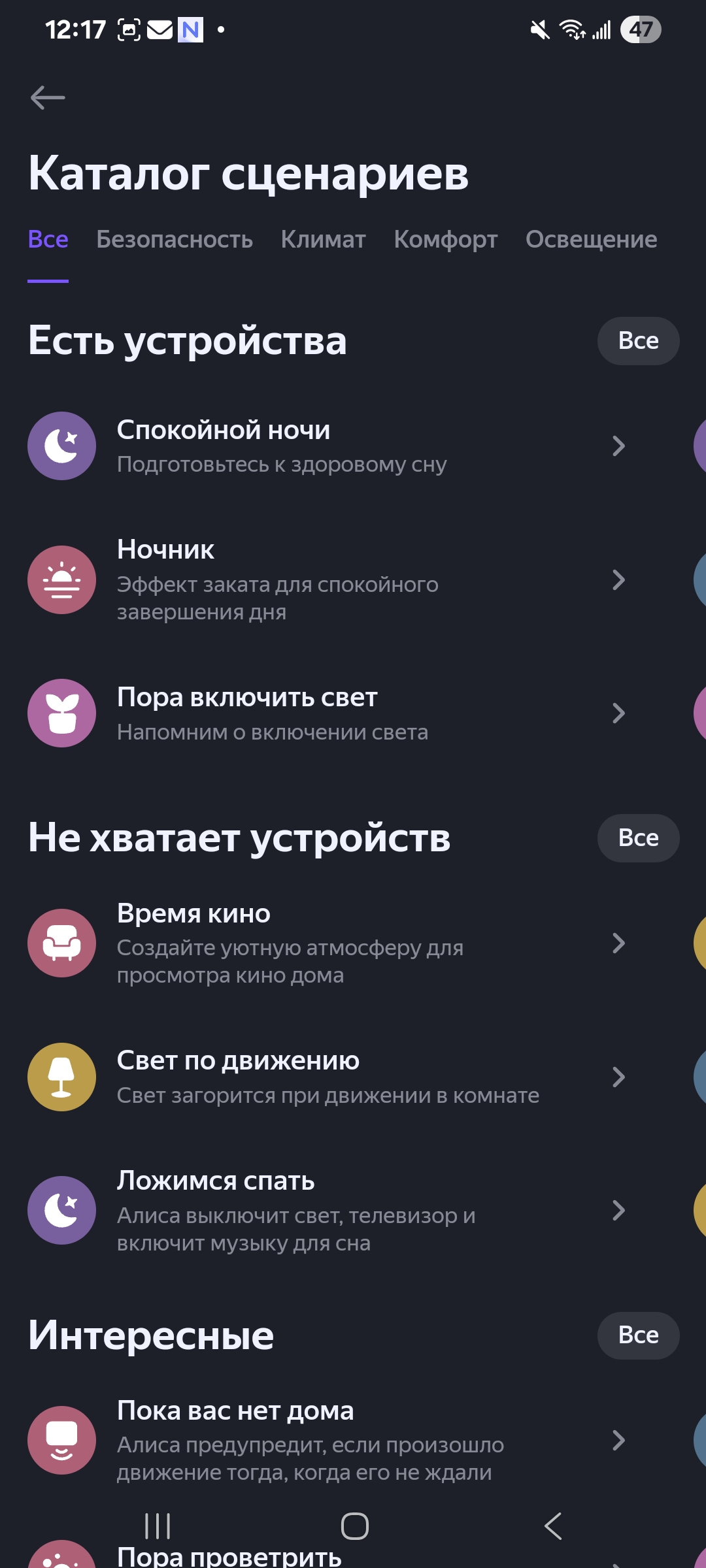Open the Время кино scenario
706x1568 pixels.
tap(327, 943)
